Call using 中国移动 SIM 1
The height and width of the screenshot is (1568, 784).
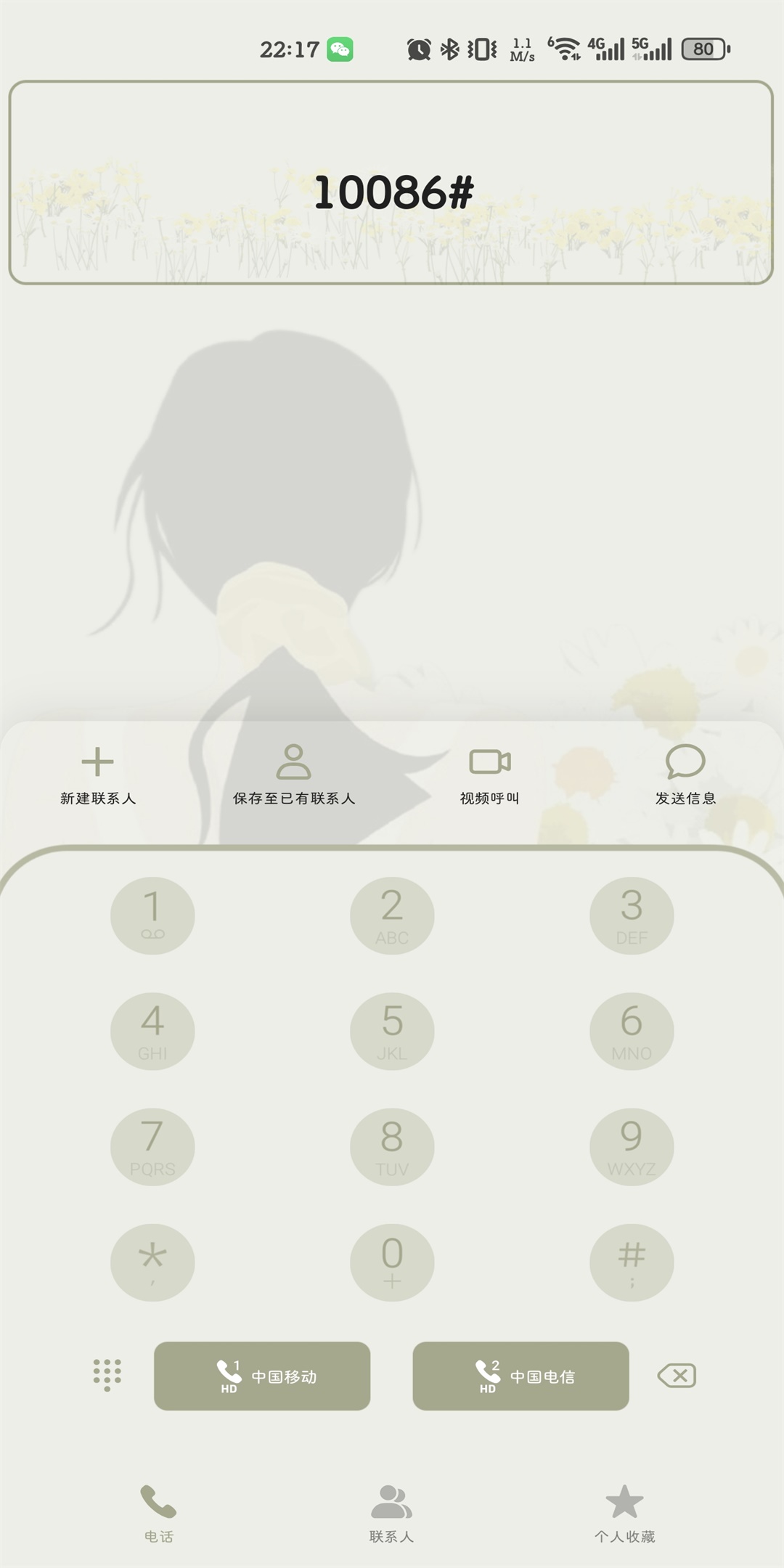click(x=262, y=1376)
